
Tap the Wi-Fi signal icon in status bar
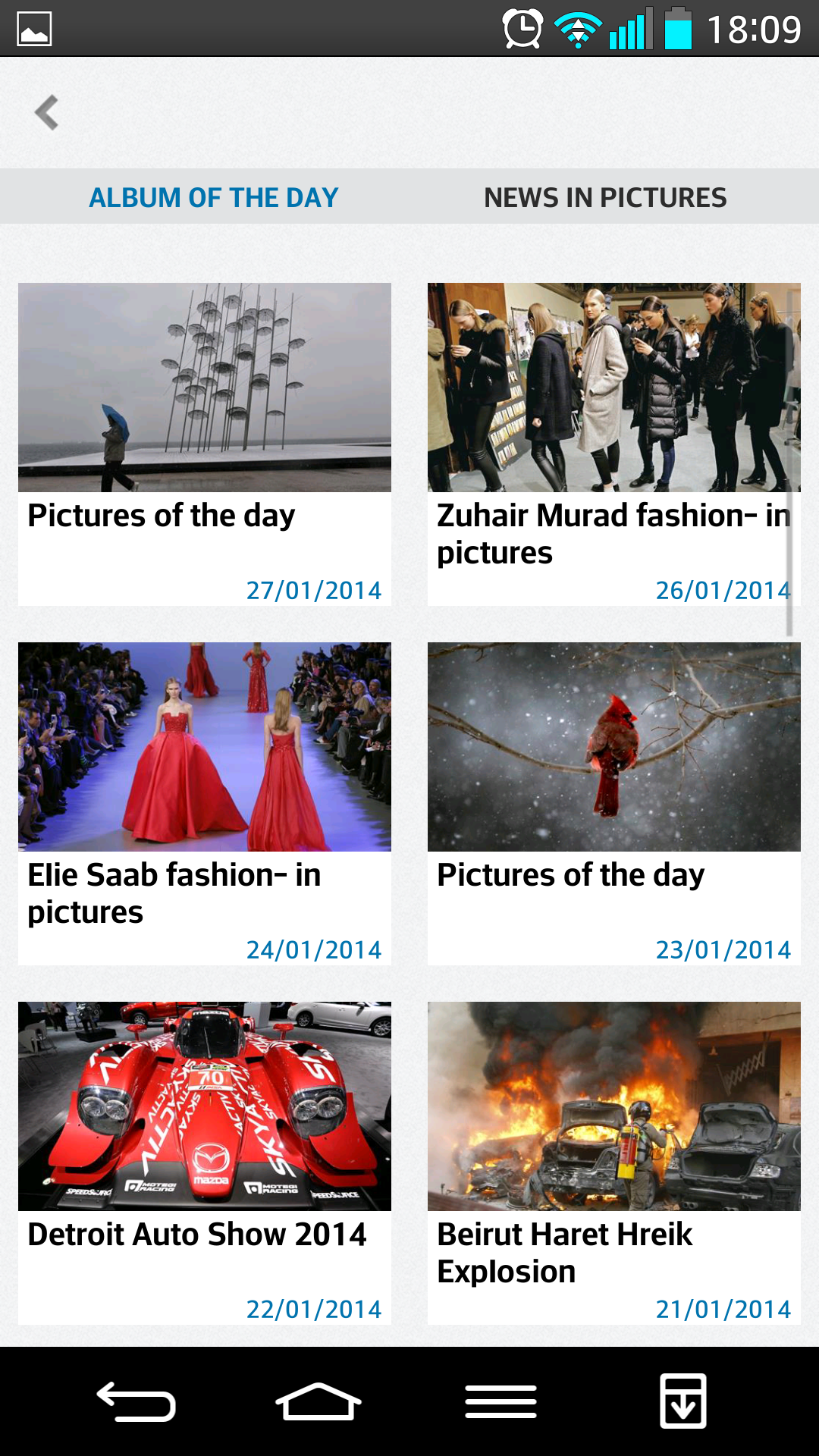[578, 29]
